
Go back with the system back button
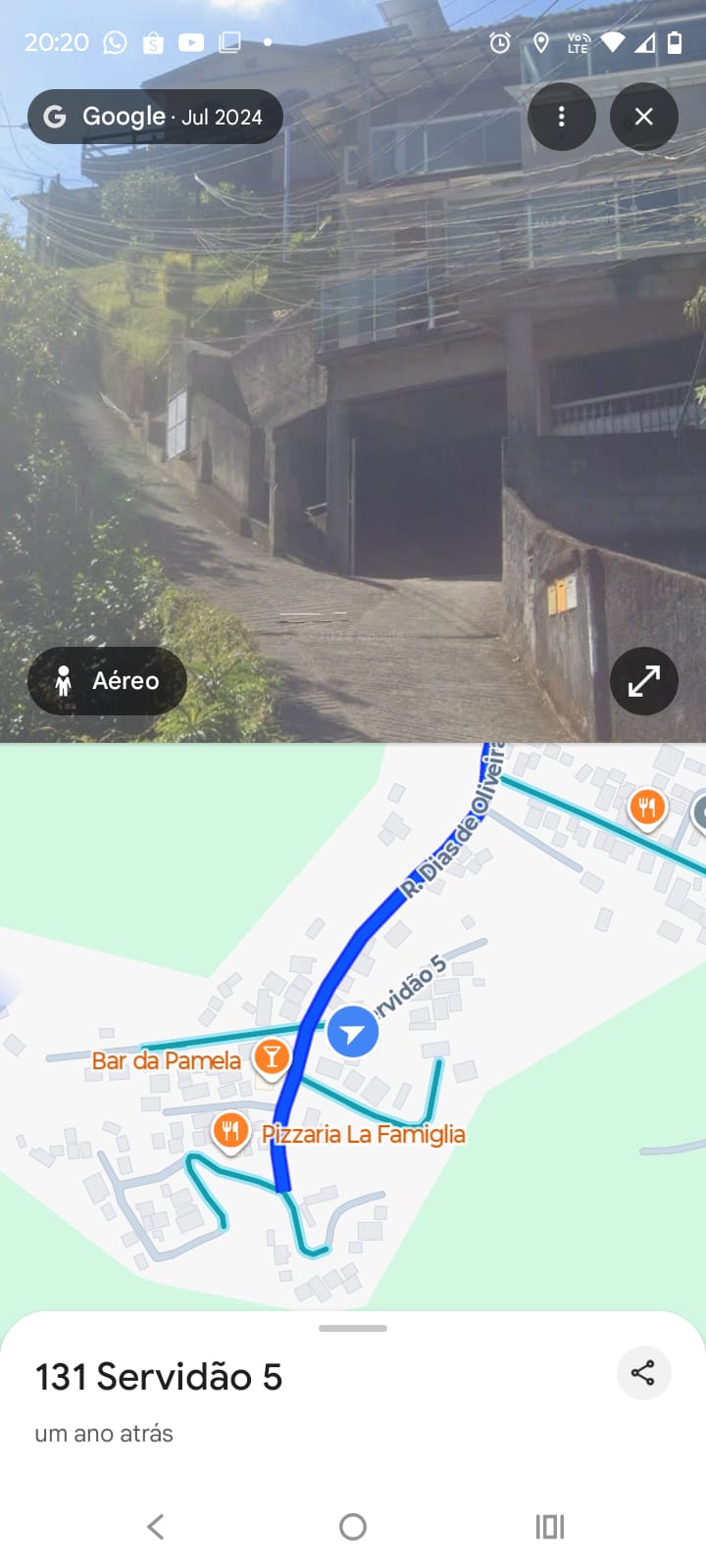pyautogui.click(x=155, y=1526)
